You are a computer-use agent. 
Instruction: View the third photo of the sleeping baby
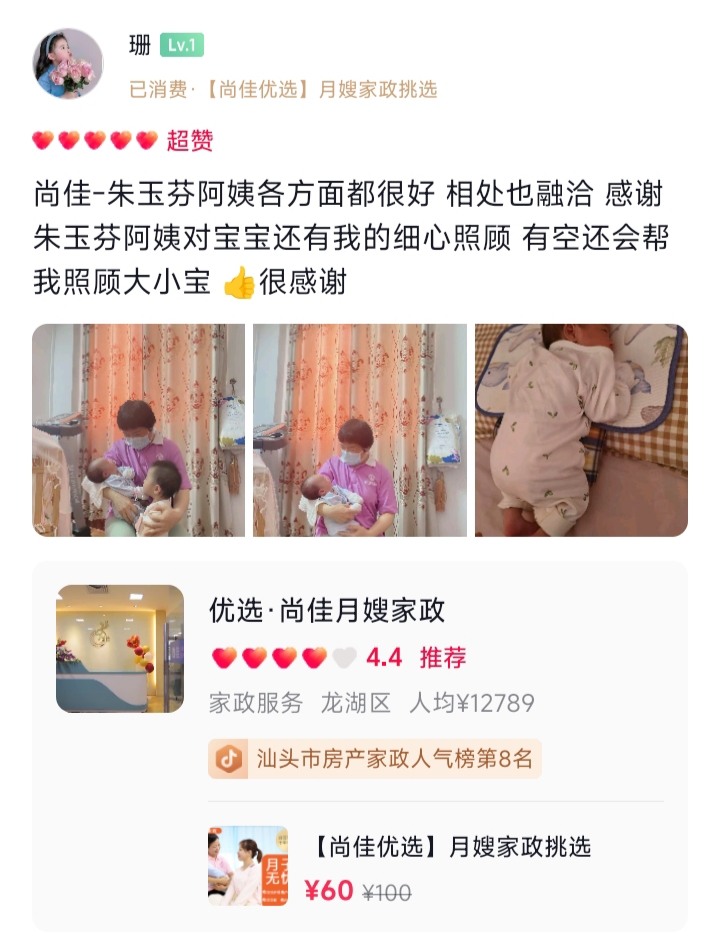(581, 430)
